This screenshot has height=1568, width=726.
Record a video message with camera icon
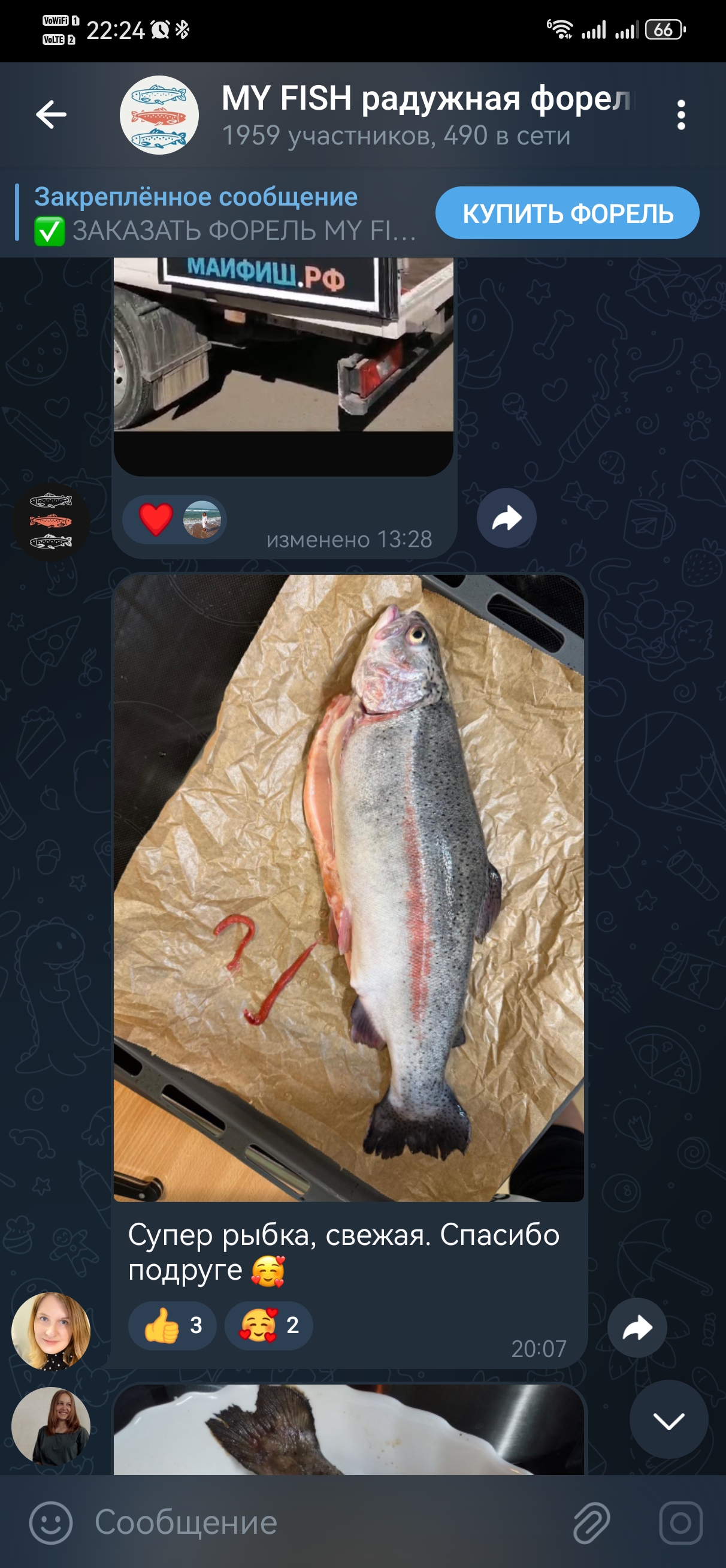click(x=680, y=1522)
